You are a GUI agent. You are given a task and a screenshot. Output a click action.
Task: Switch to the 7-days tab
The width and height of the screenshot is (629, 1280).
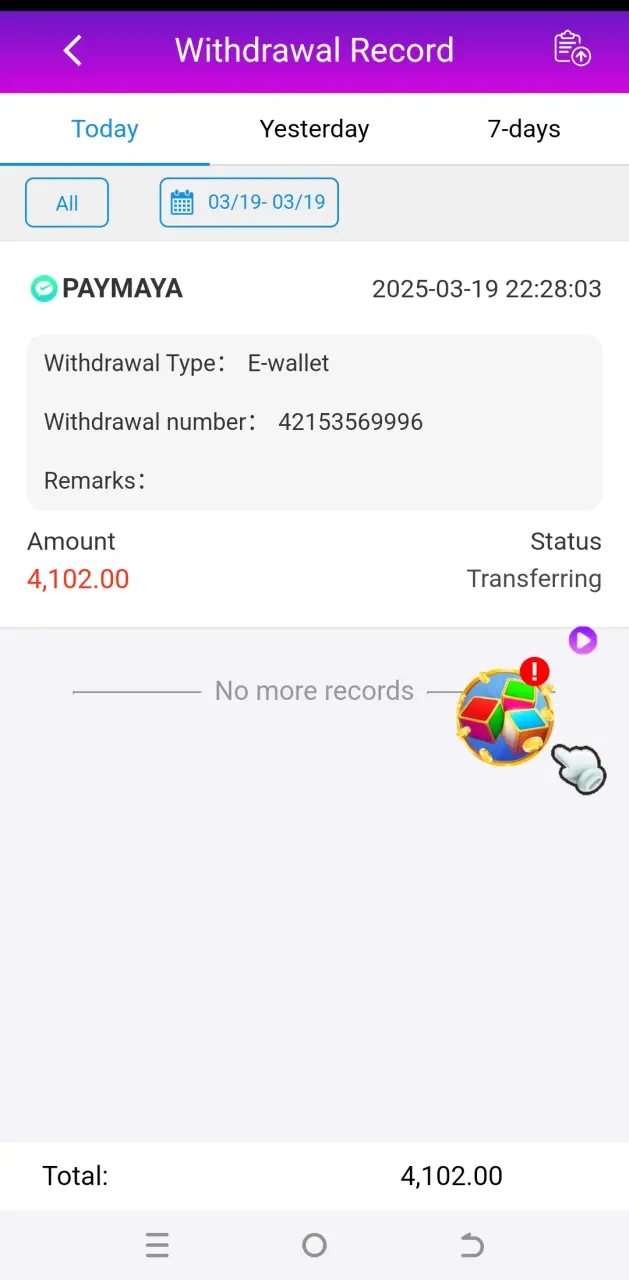tap(524, 129)
